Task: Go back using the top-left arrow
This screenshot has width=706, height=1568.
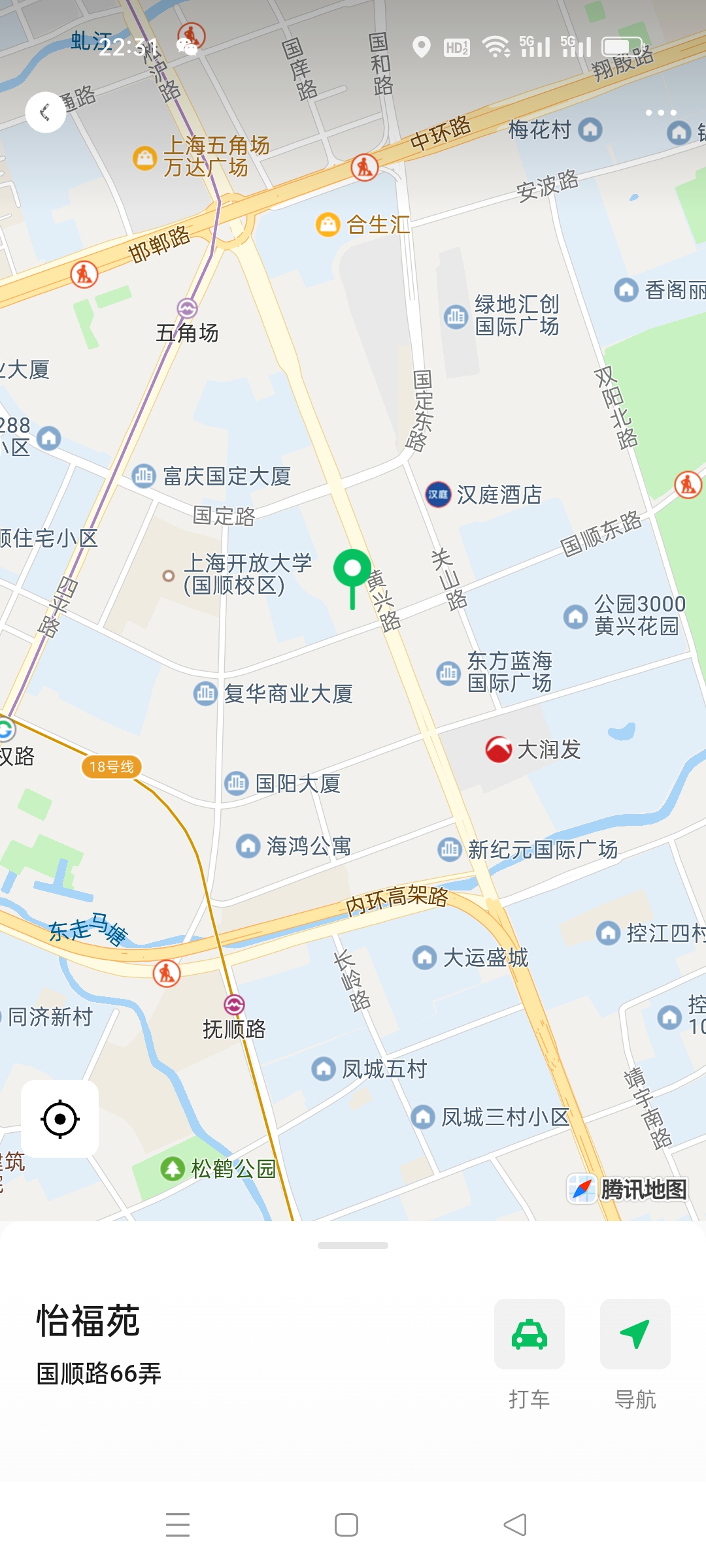Action: click(45, 112)
